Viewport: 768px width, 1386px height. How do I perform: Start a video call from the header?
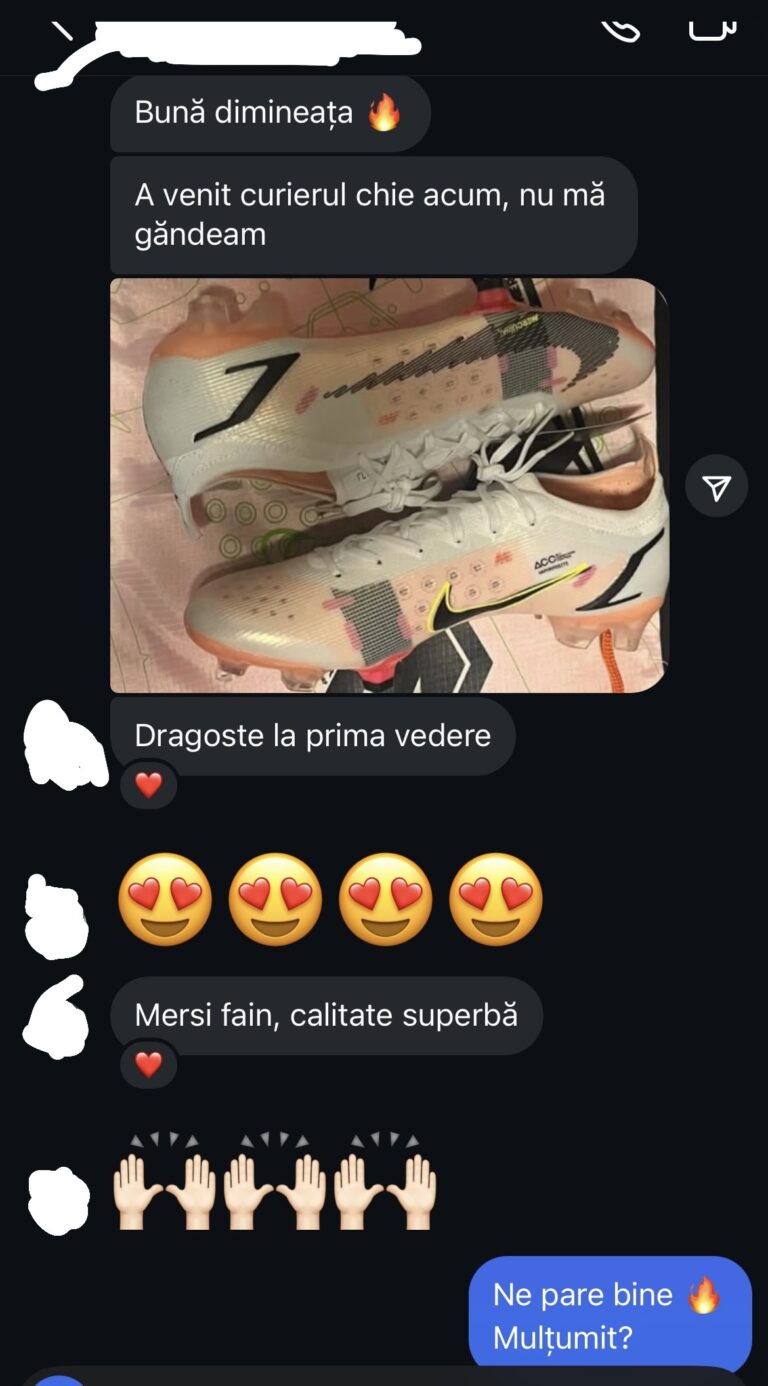pos(712,28)
